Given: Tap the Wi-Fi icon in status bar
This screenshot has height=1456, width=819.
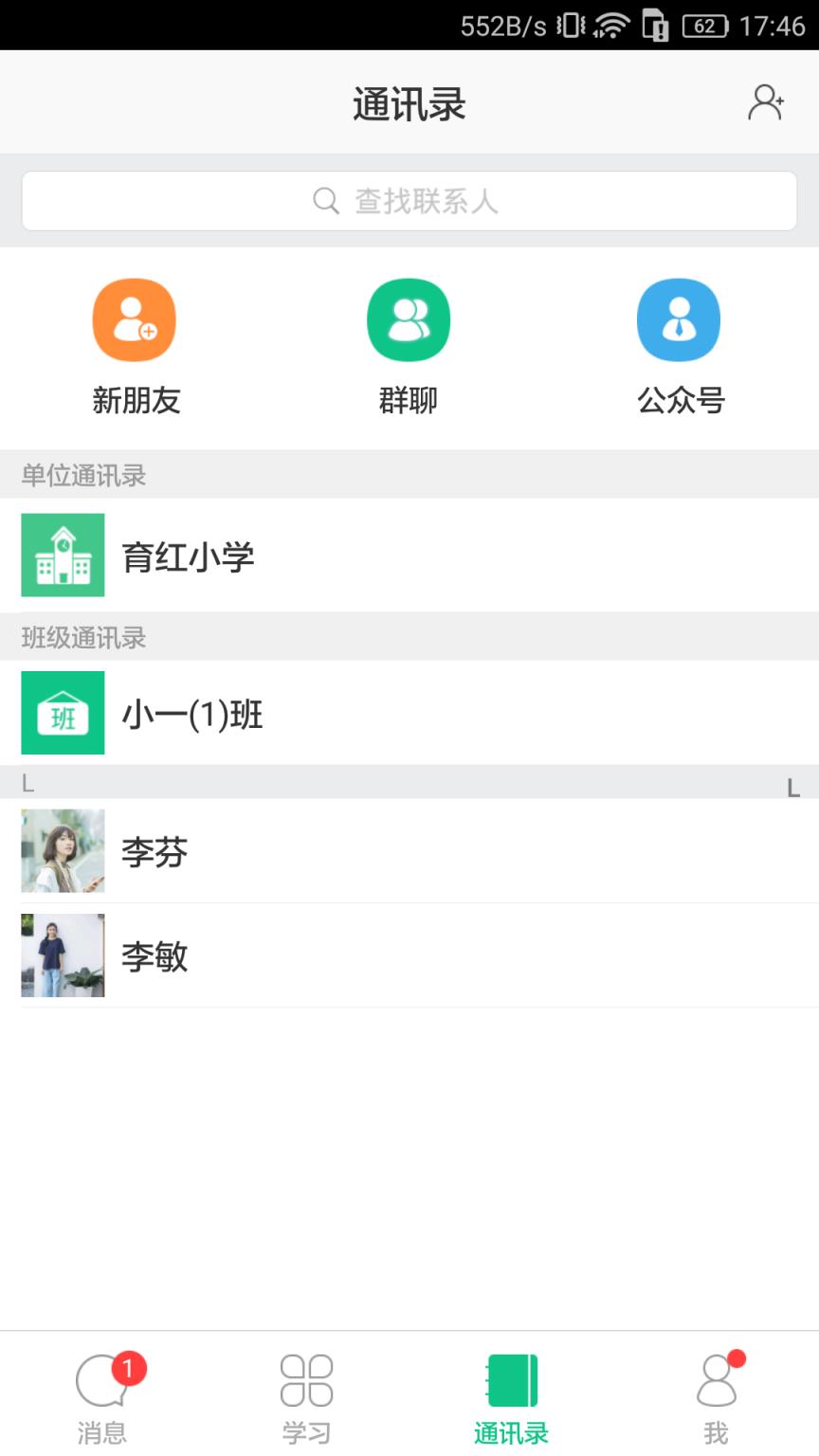Looking at the screenshot, I should [x=610, y=26].
